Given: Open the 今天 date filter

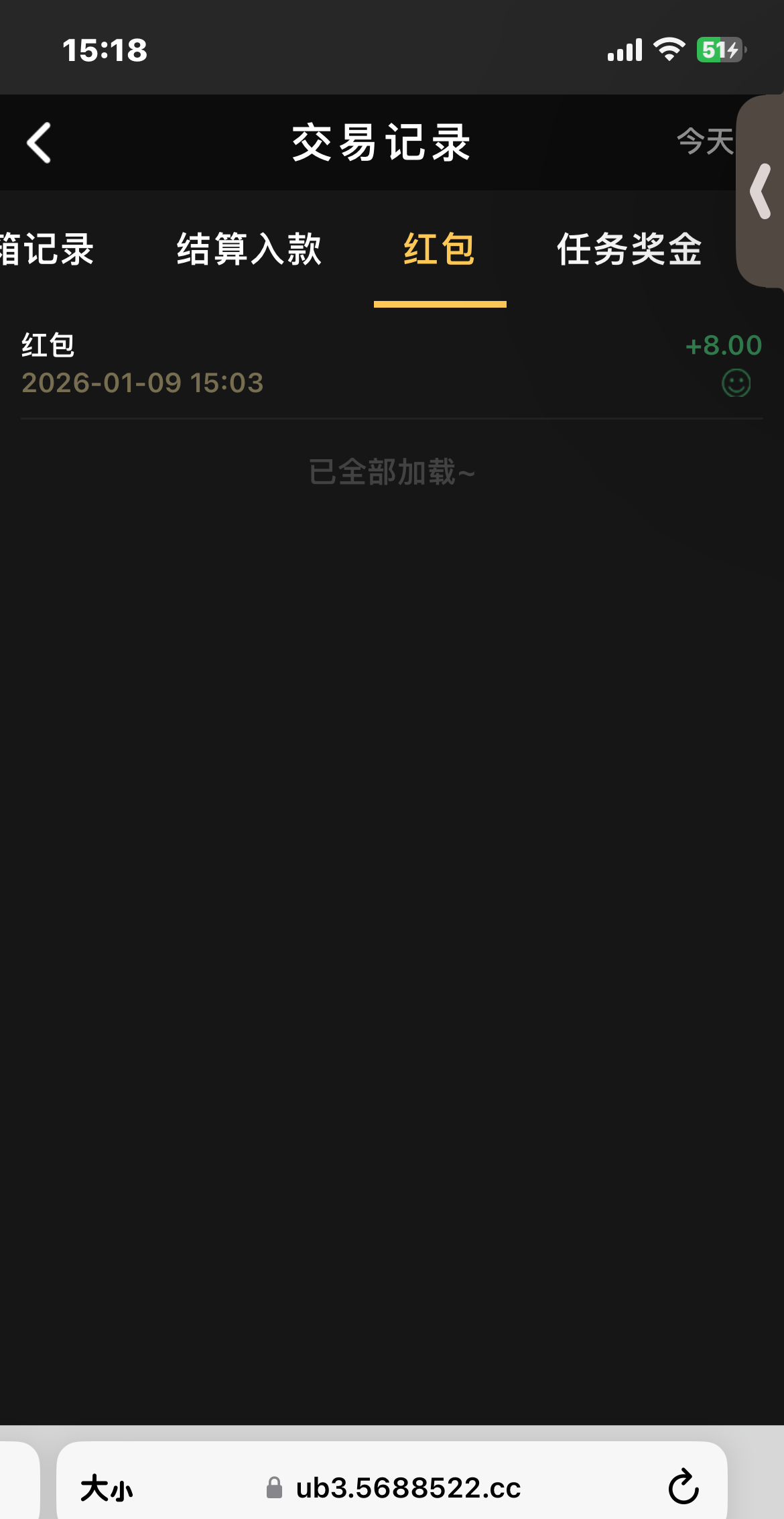Looking at the screenshot, I should point(704,142).
